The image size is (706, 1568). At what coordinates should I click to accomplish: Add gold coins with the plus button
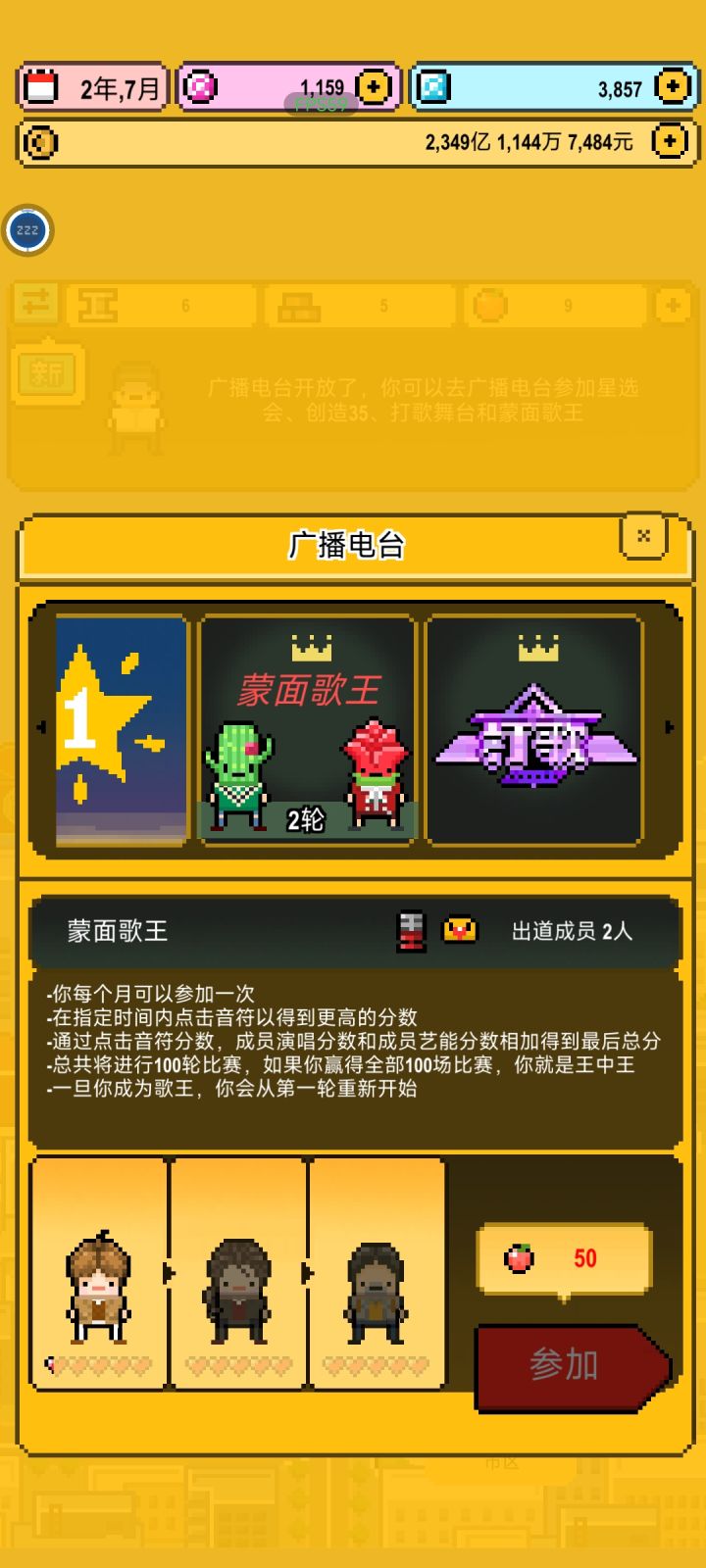[670, 141]
